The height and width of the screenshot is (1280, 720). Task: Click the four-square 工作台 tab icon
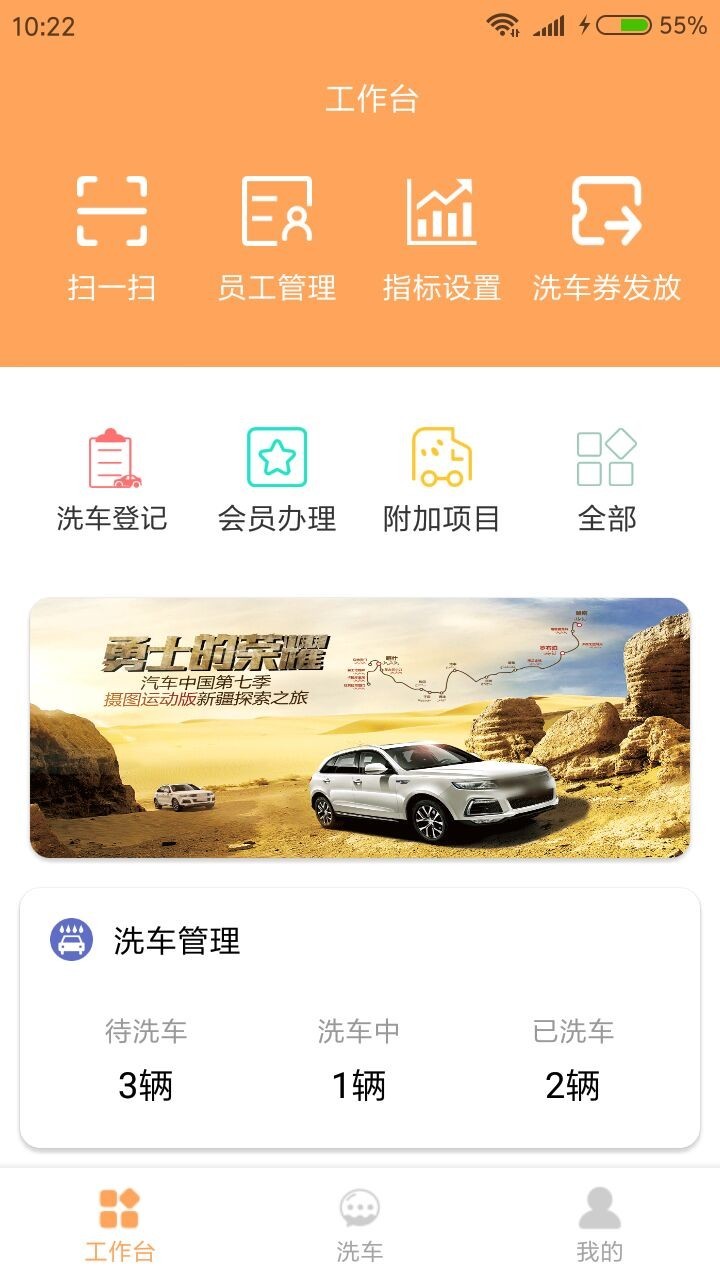(118, 1210)
